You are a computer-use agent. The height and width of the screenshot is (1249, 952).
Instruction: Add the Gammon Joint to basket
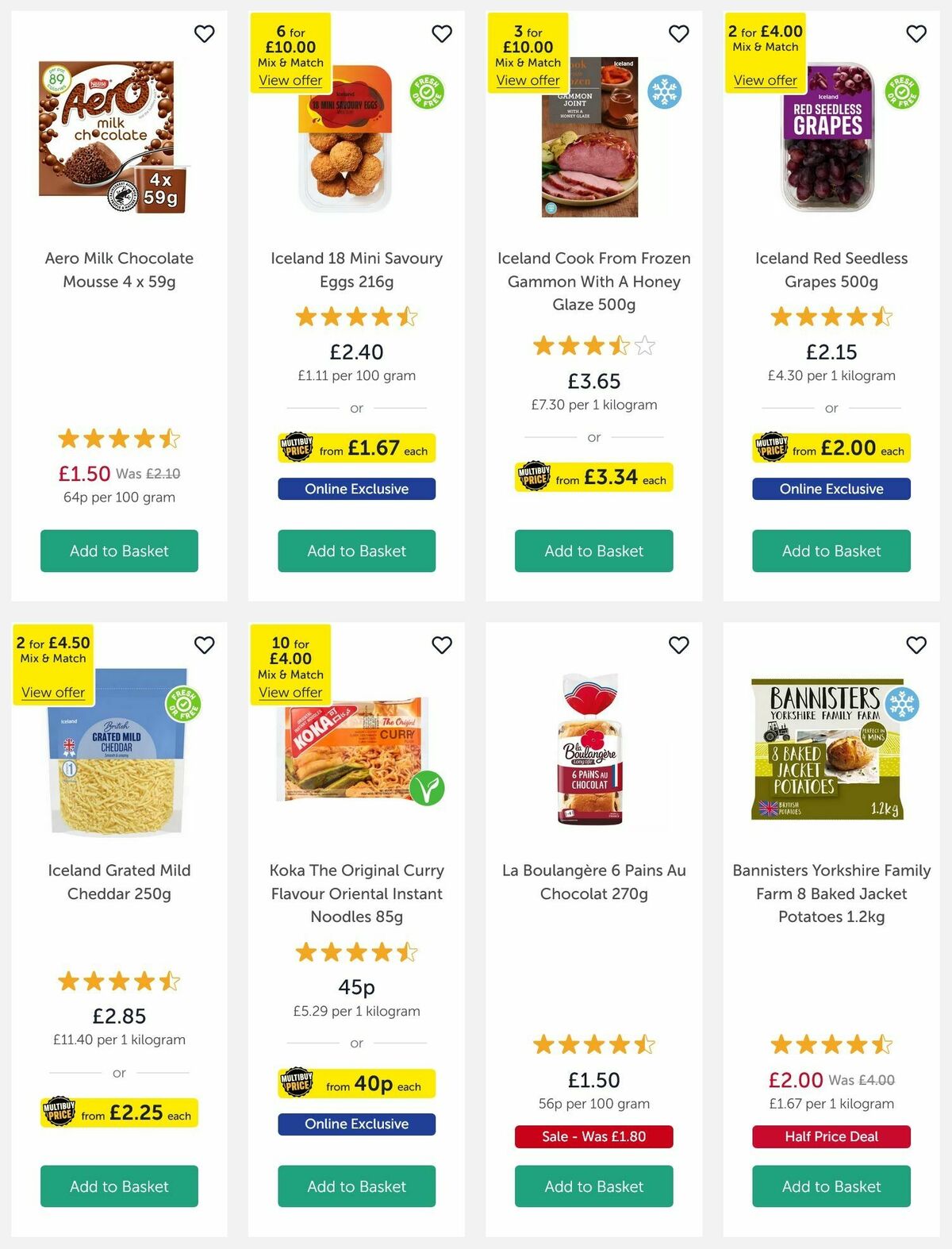(593, 551)
